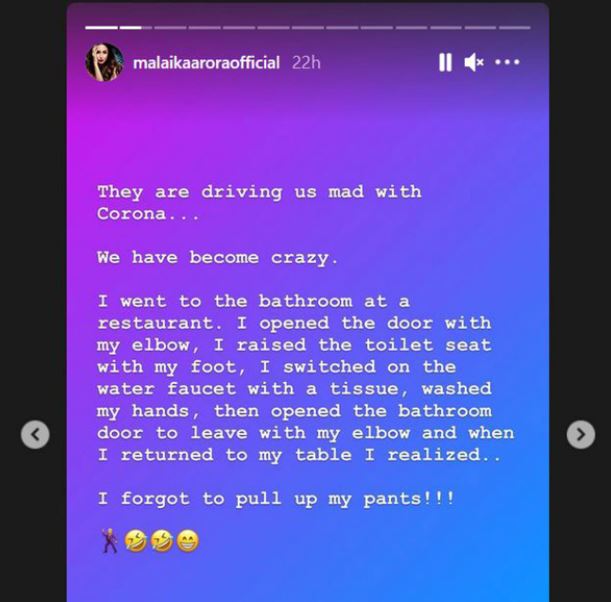Viewport: 611px width, 602px height.
Task: Go to the previous story
Action: (x=35, y=434)
